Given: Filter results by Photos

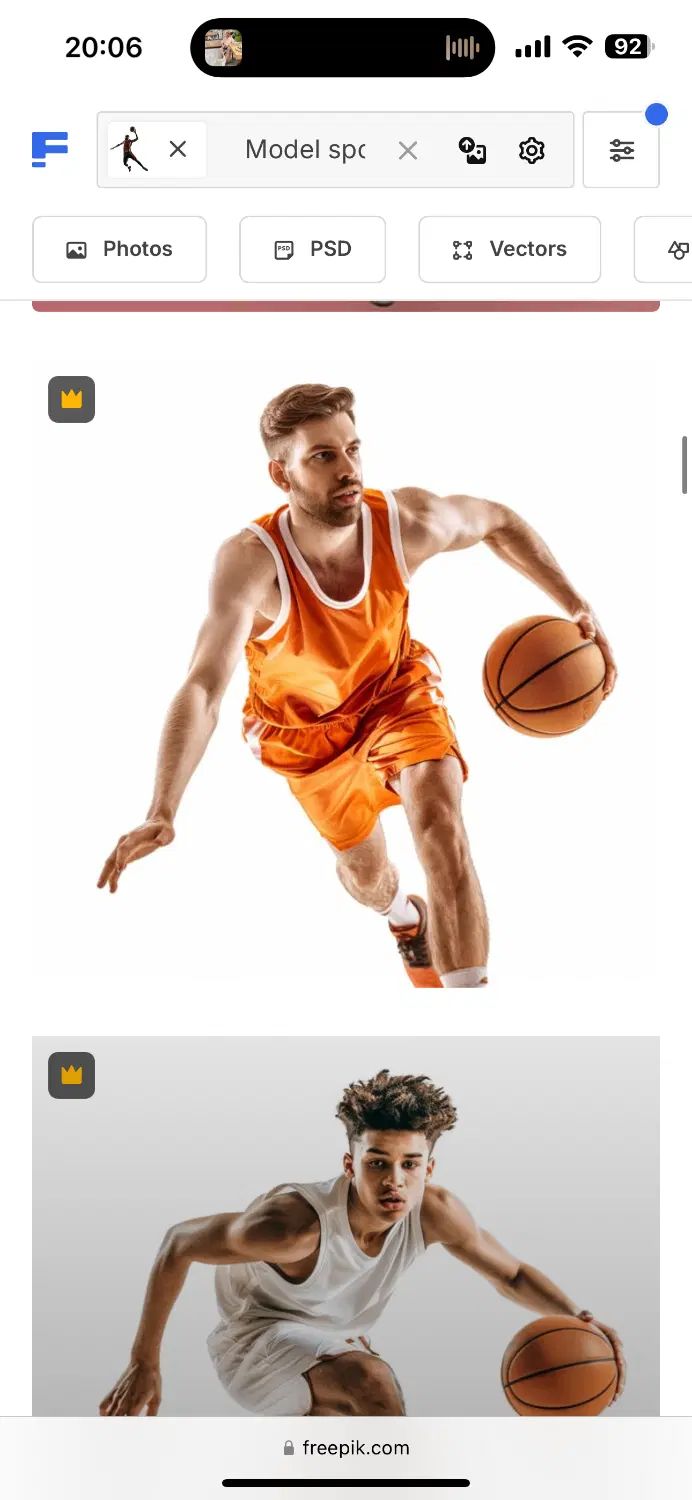Looking at the screenshot, I should point(119,249).
